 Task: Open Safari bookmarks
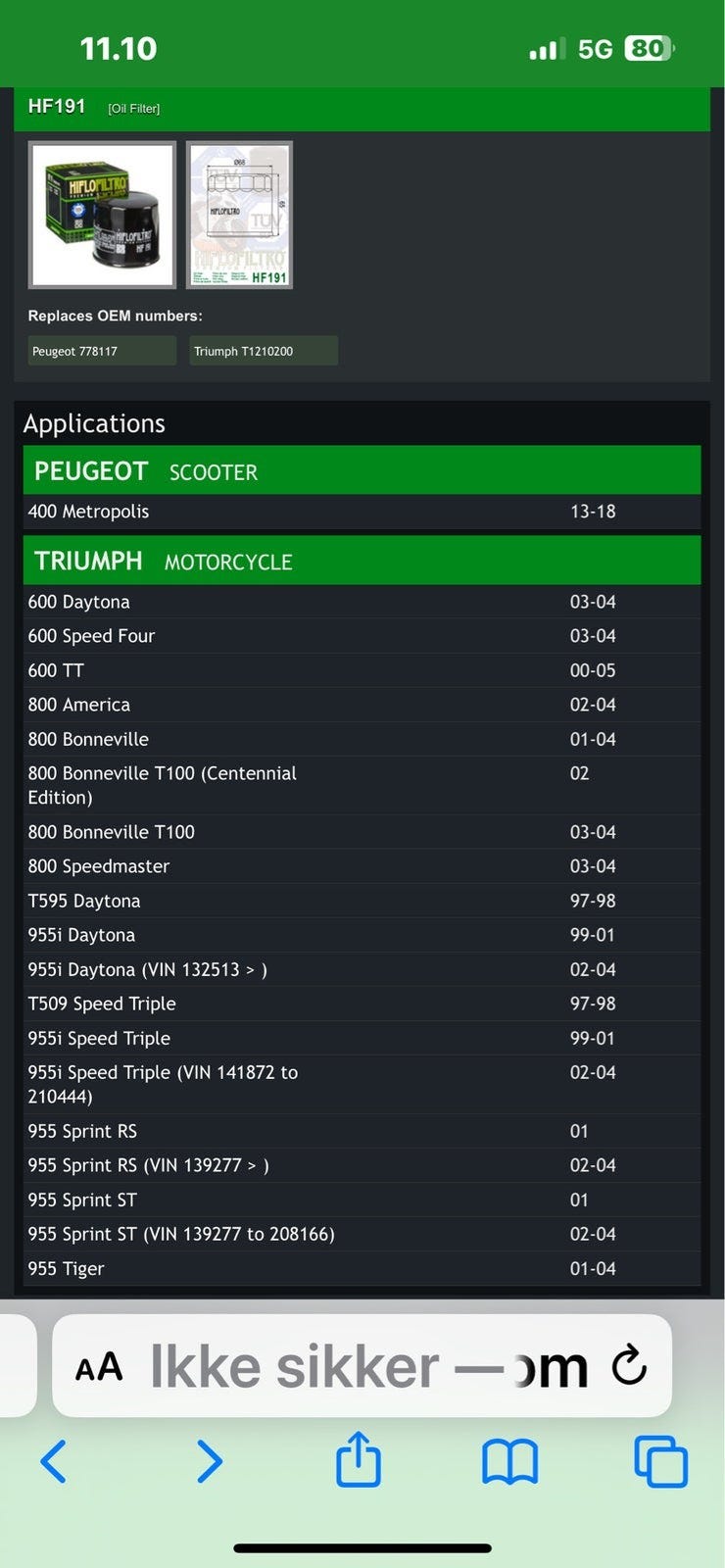tap(509, 1461)
